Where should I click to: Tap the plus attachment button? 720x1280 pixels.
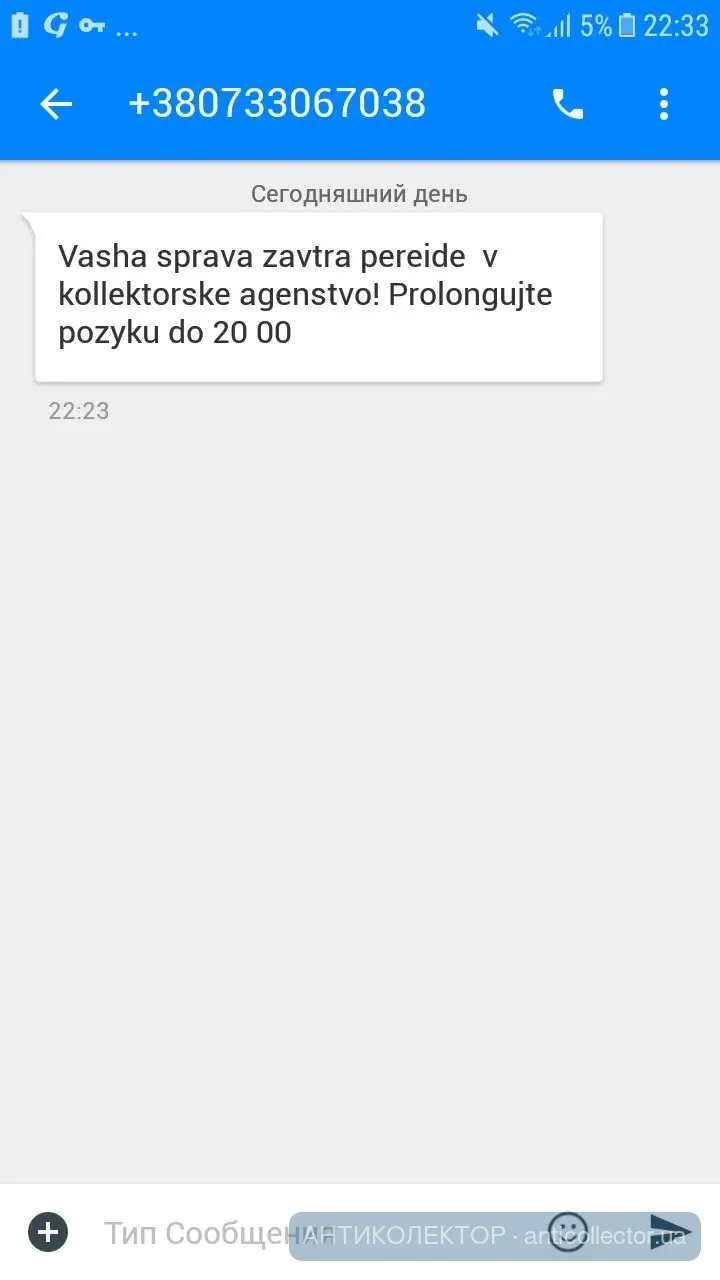pos(48,1232)
